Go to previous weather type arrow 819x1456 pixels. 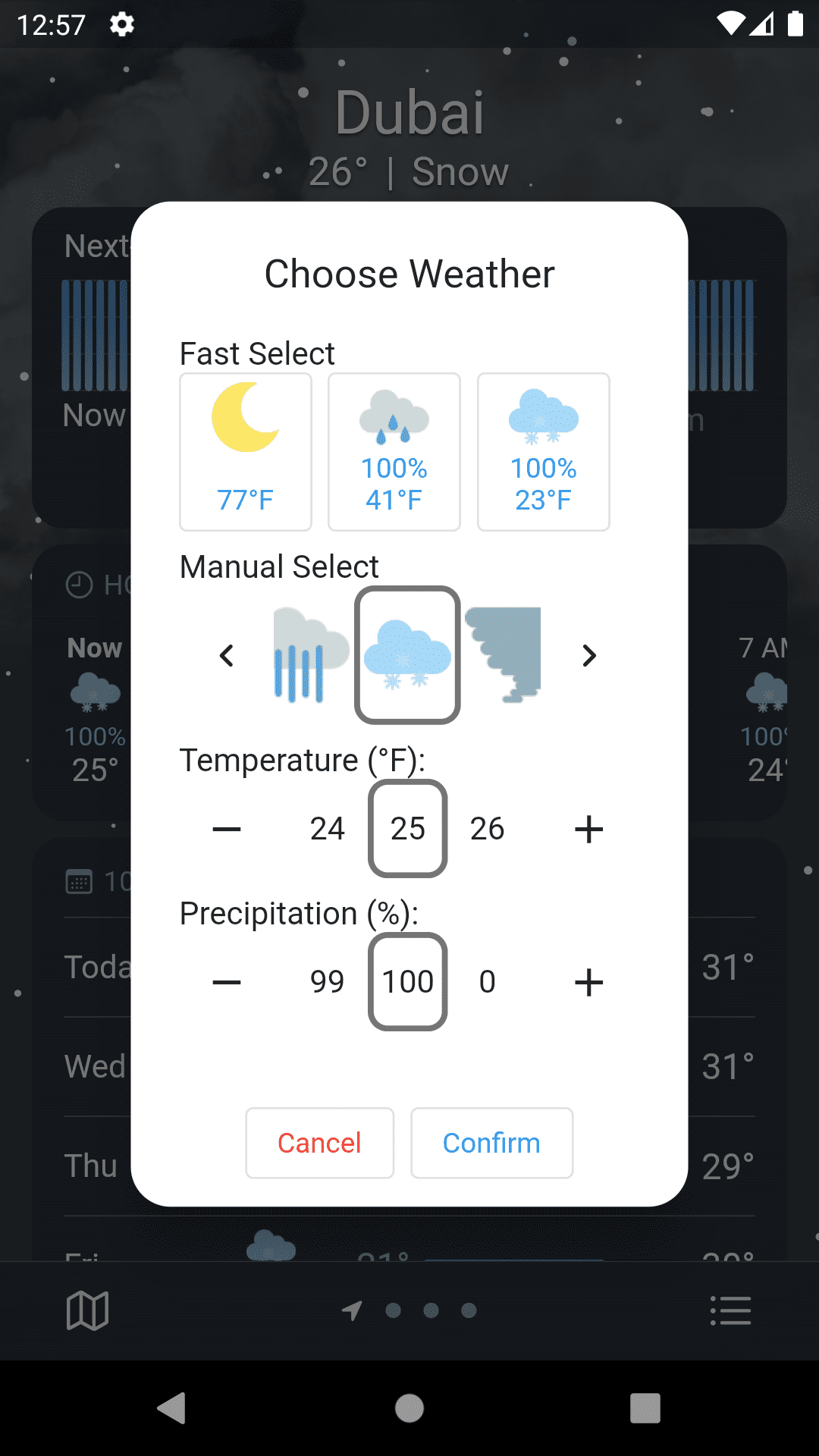tap(226, 655)
